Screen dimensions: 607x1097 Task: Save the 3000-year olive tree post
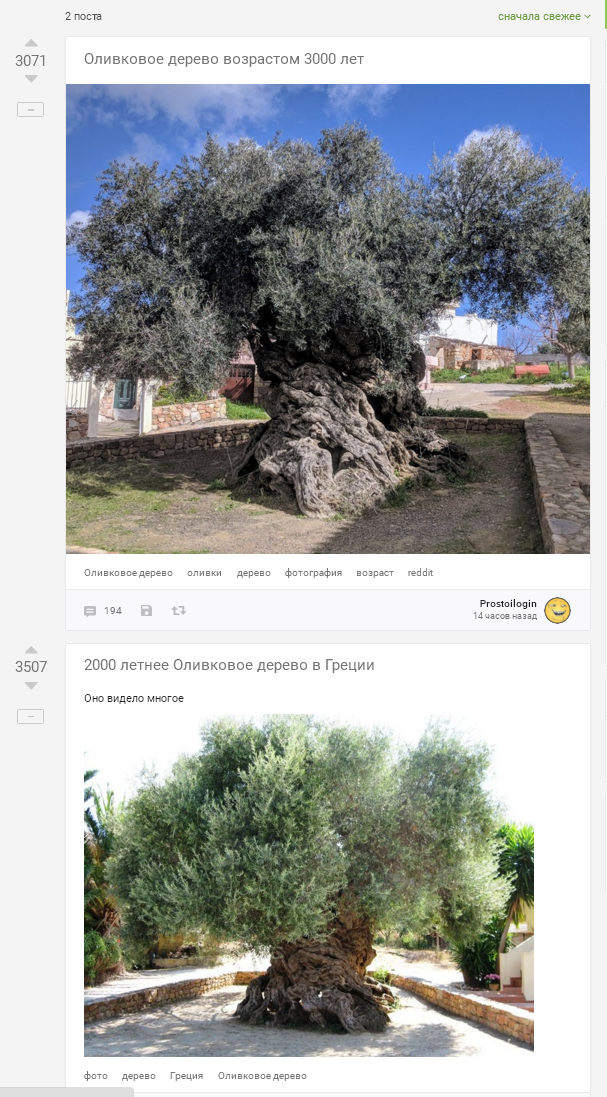tap(146, 610)
